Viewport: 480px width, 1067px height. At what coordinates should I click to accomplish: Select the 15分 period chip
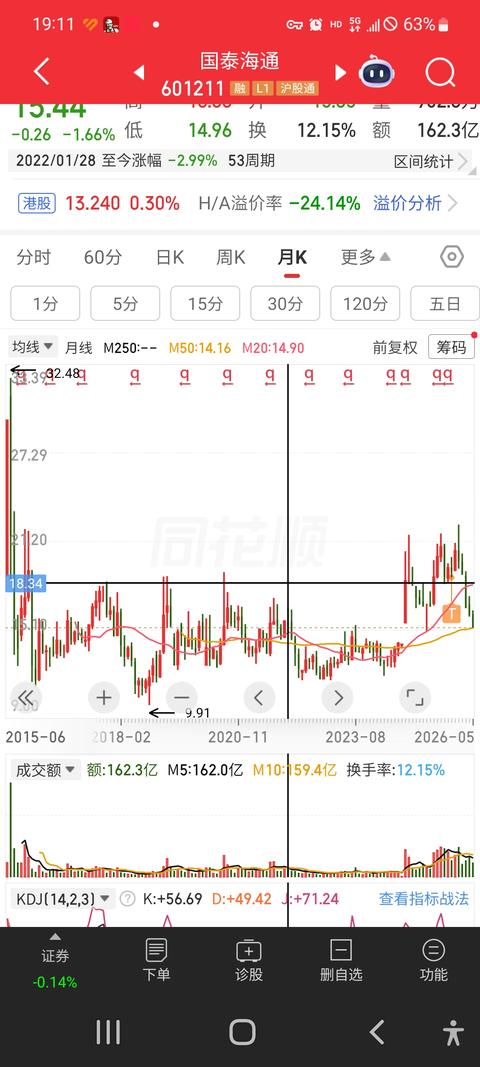point(205,303)
